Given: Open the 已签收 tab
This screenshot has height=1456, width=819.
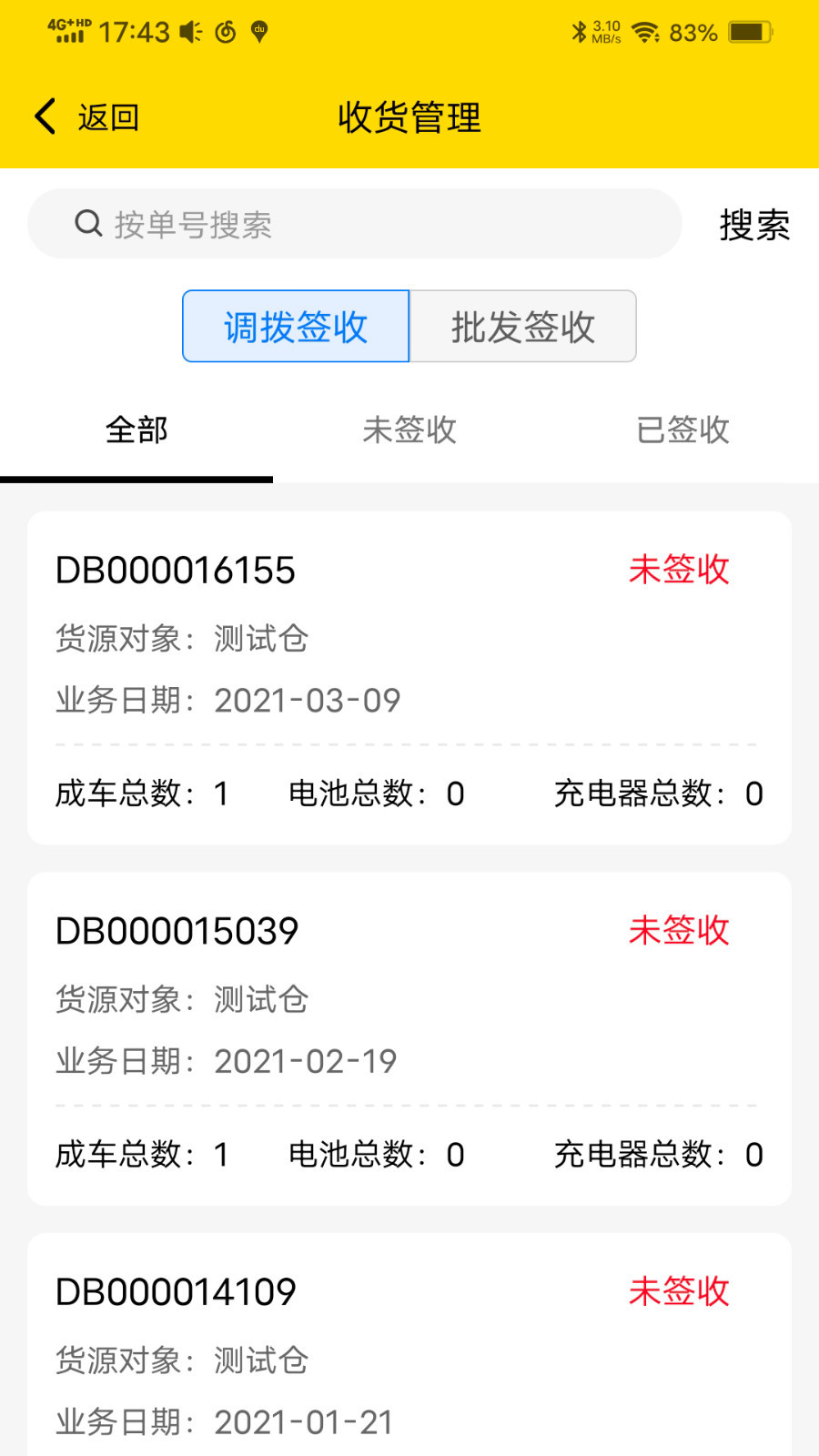Looking at the screenshot, I should (x=681, y=431).
